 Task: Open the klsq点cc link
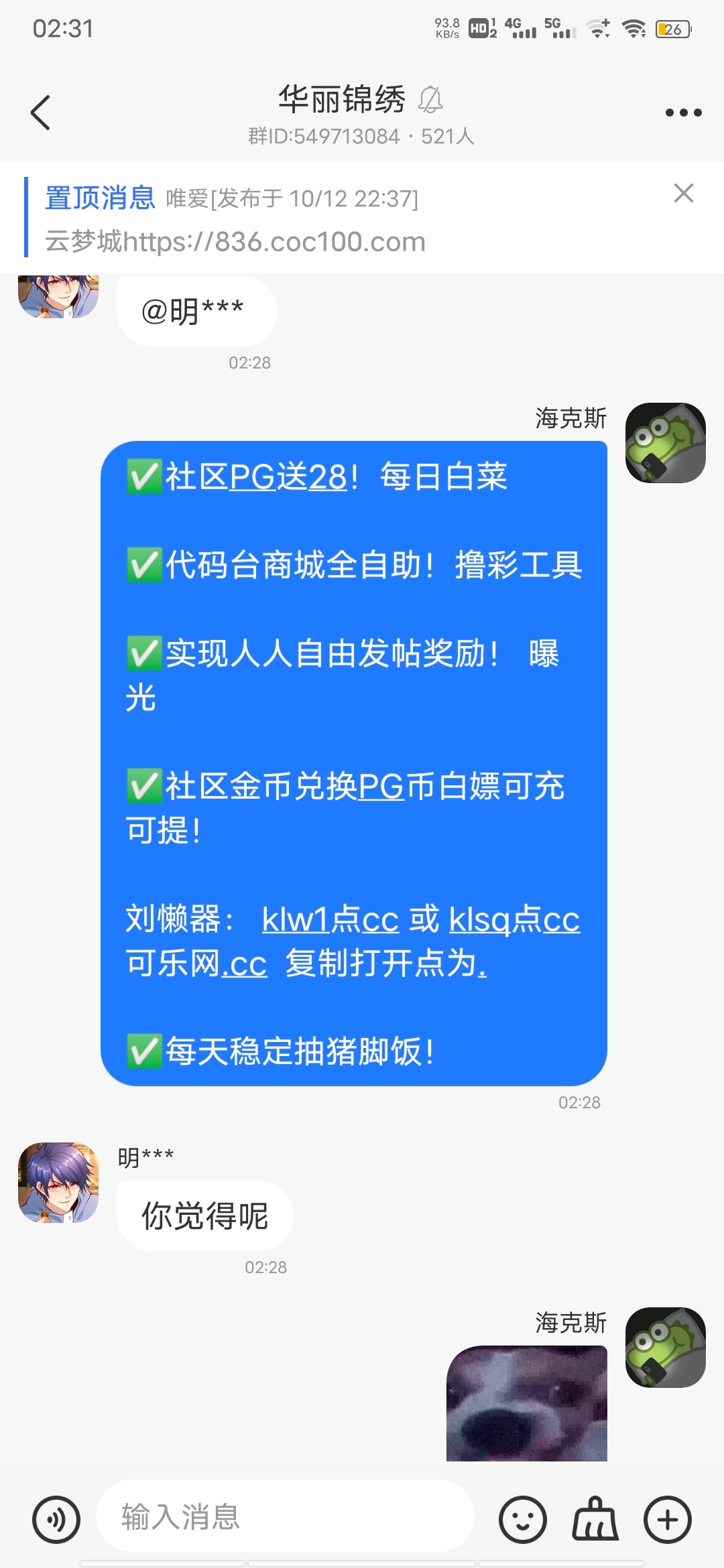pos(514,919)
